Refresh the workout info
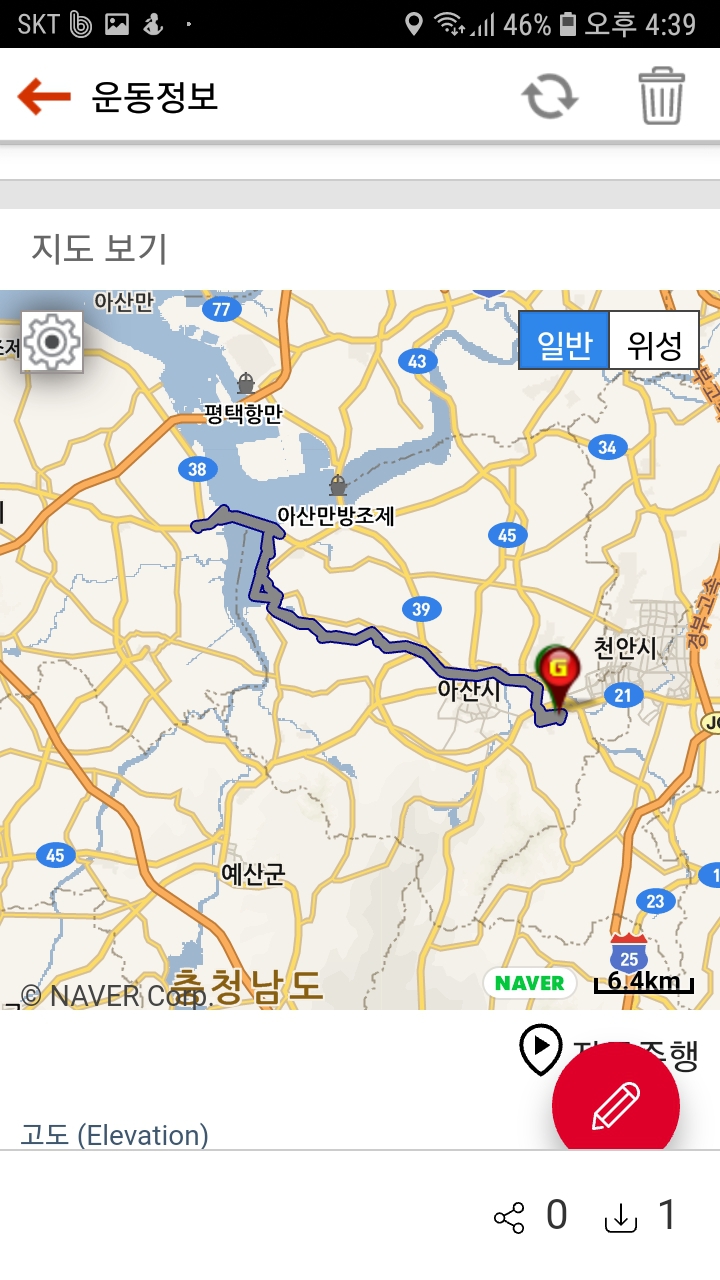Screen dimensions: 720x1280 point(550,97)
